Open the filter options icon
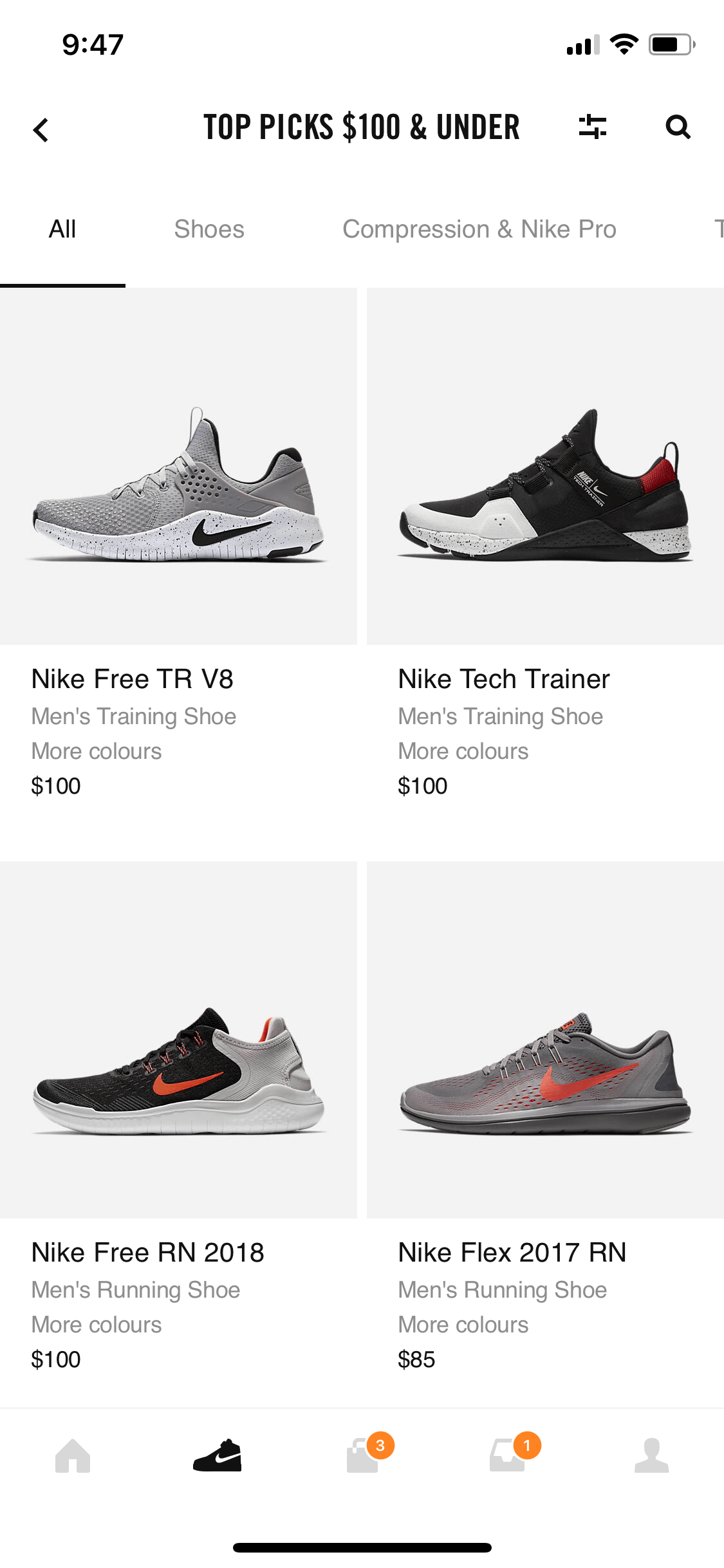This screenshot has height=1568, width=724. (x=592, y=127)
